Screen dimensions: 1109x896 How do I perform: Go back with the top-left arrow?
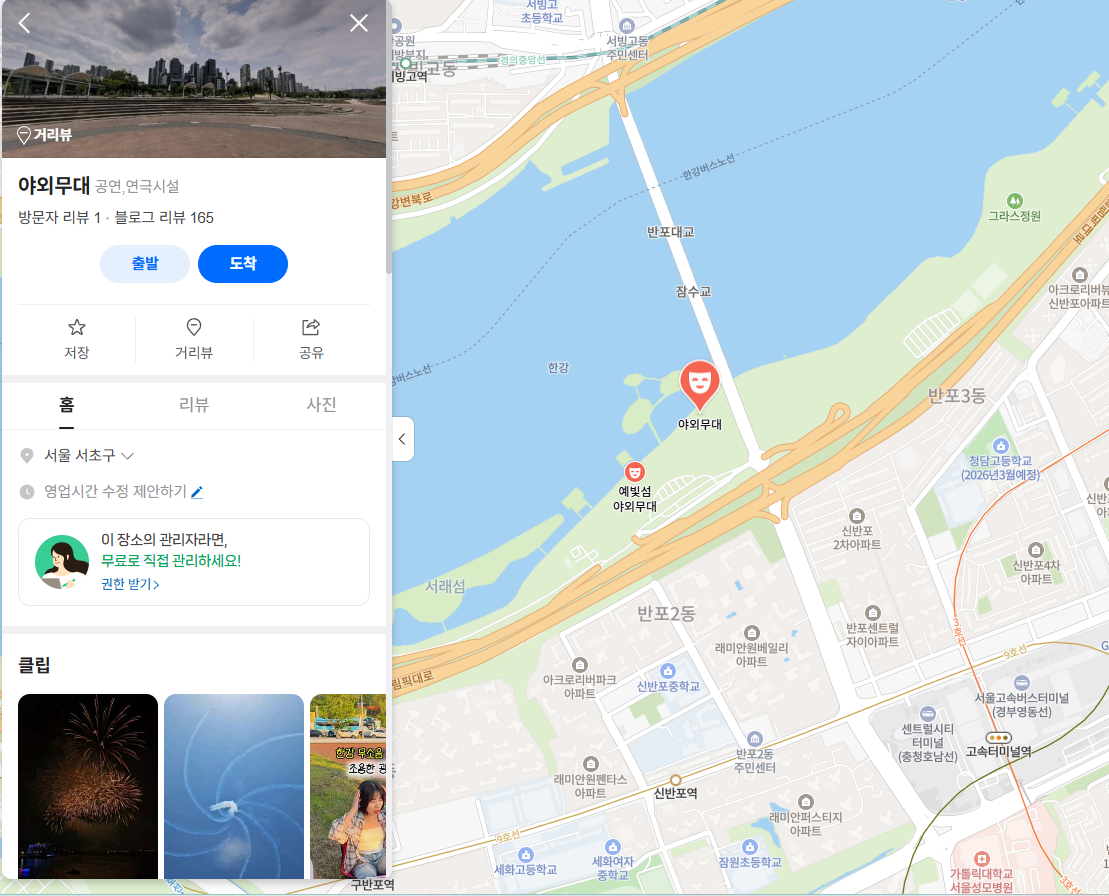click(24, 23)
